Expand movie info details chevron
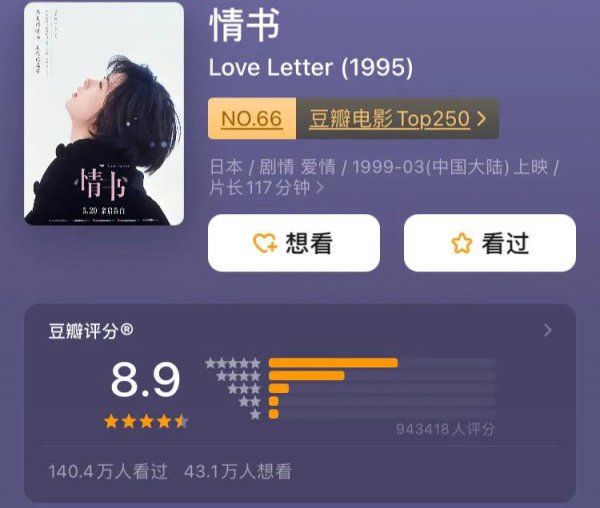This screenshot has width=600, height=508. (x=320, y=187)
